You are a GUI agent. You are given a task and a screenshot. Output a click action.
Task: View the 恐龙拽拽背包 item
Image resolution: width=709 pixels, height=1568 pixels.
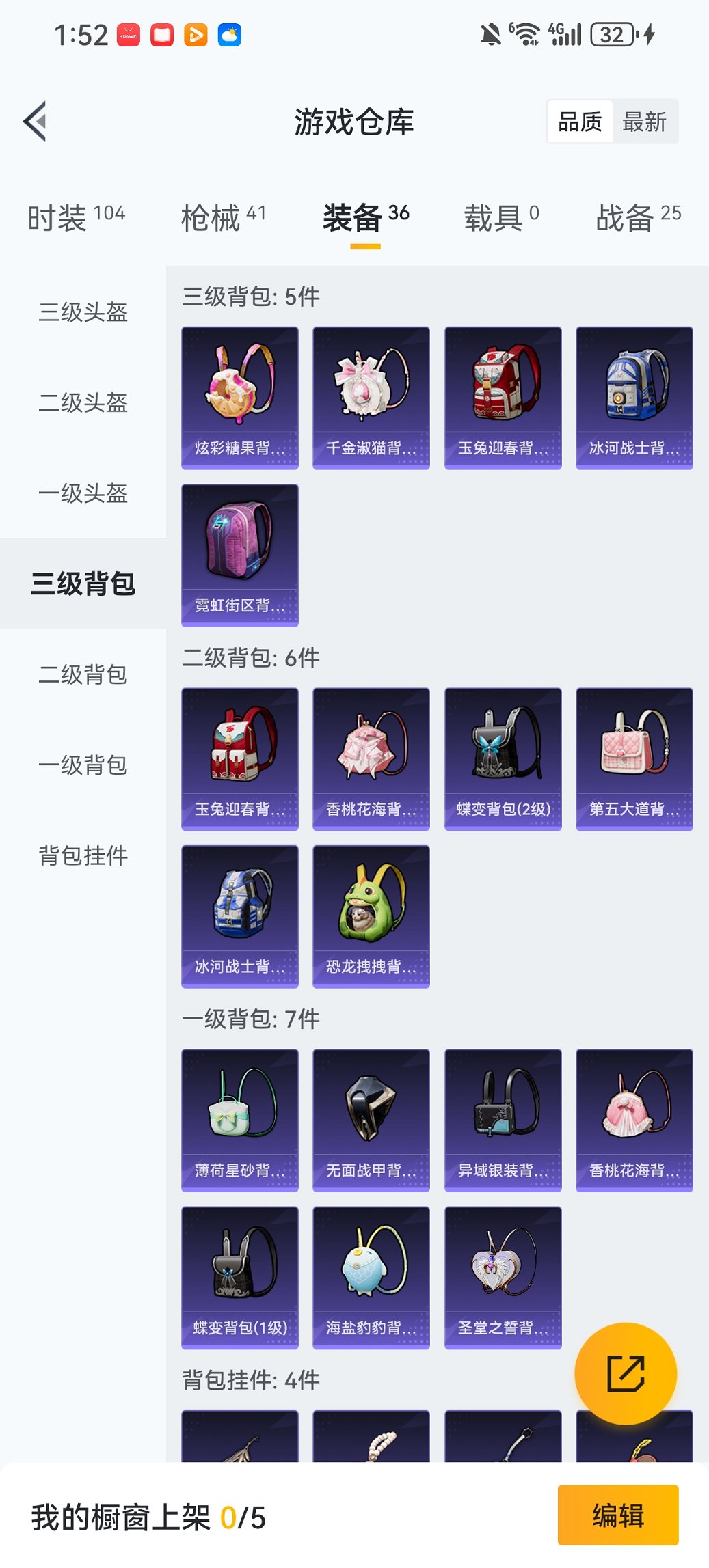(371, 916)
